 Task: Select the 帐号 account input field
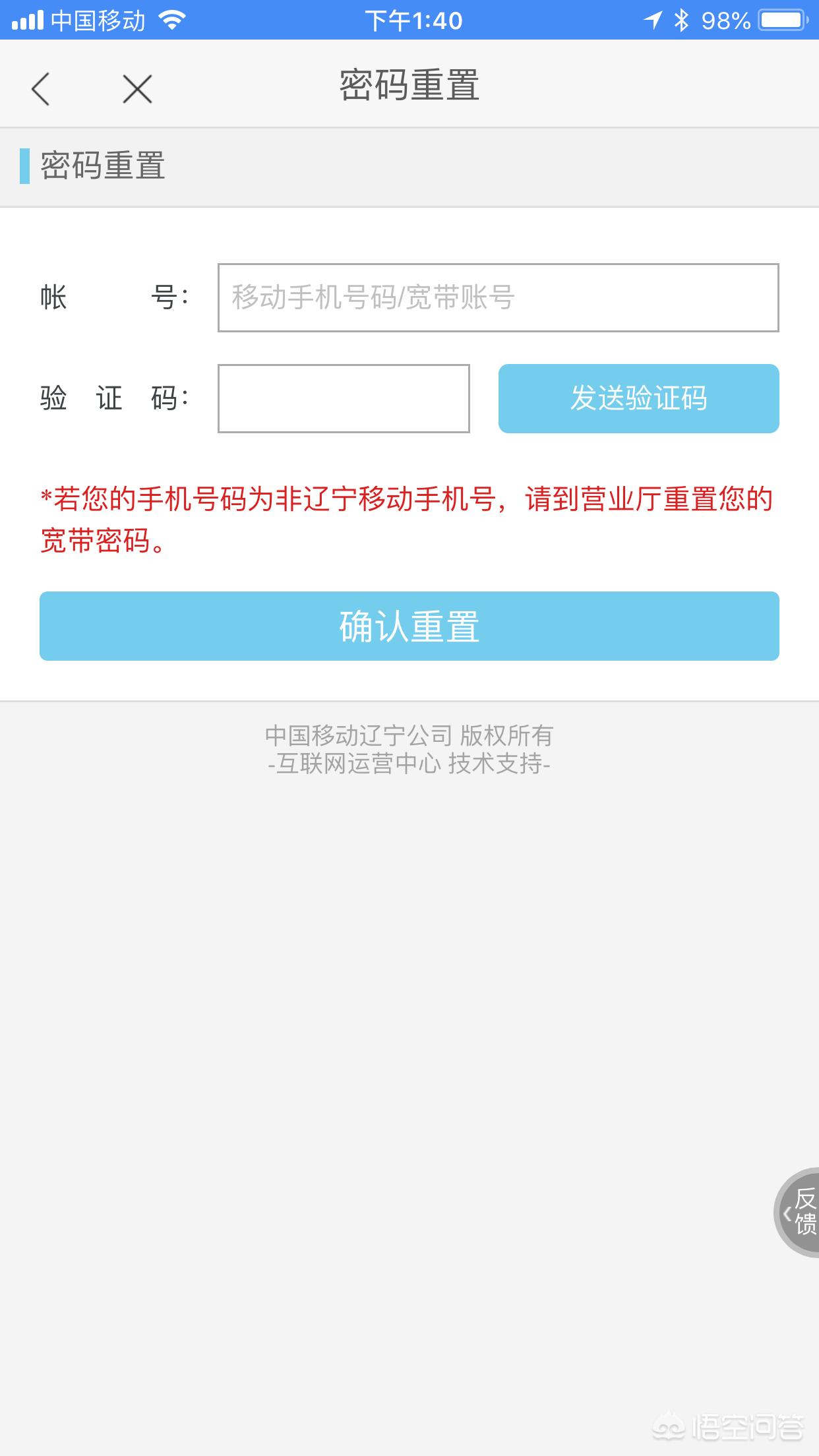pos(499,298)
